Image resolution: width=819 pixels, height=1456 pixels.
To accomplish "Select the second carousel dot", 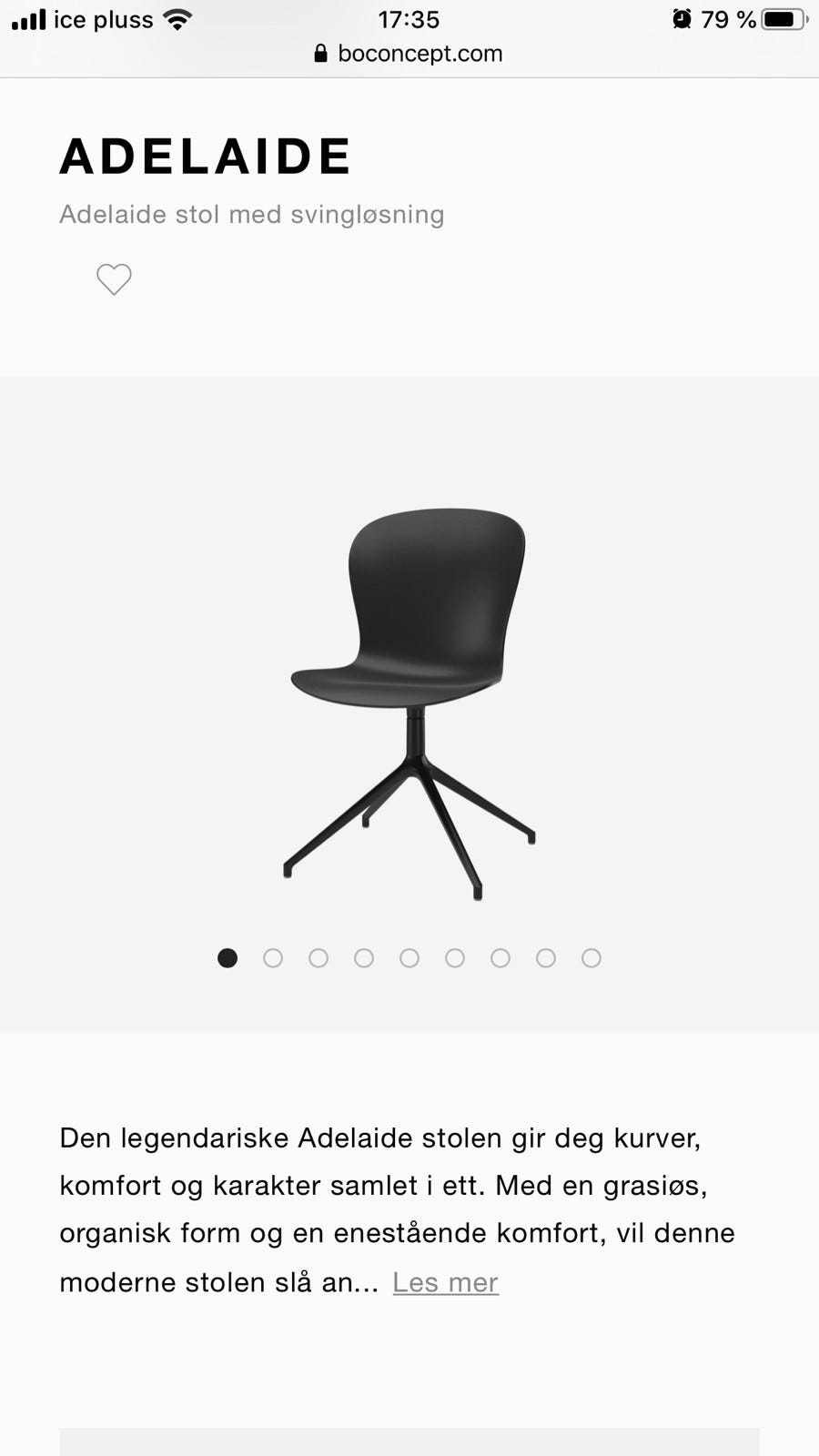I will click(273, 957).
